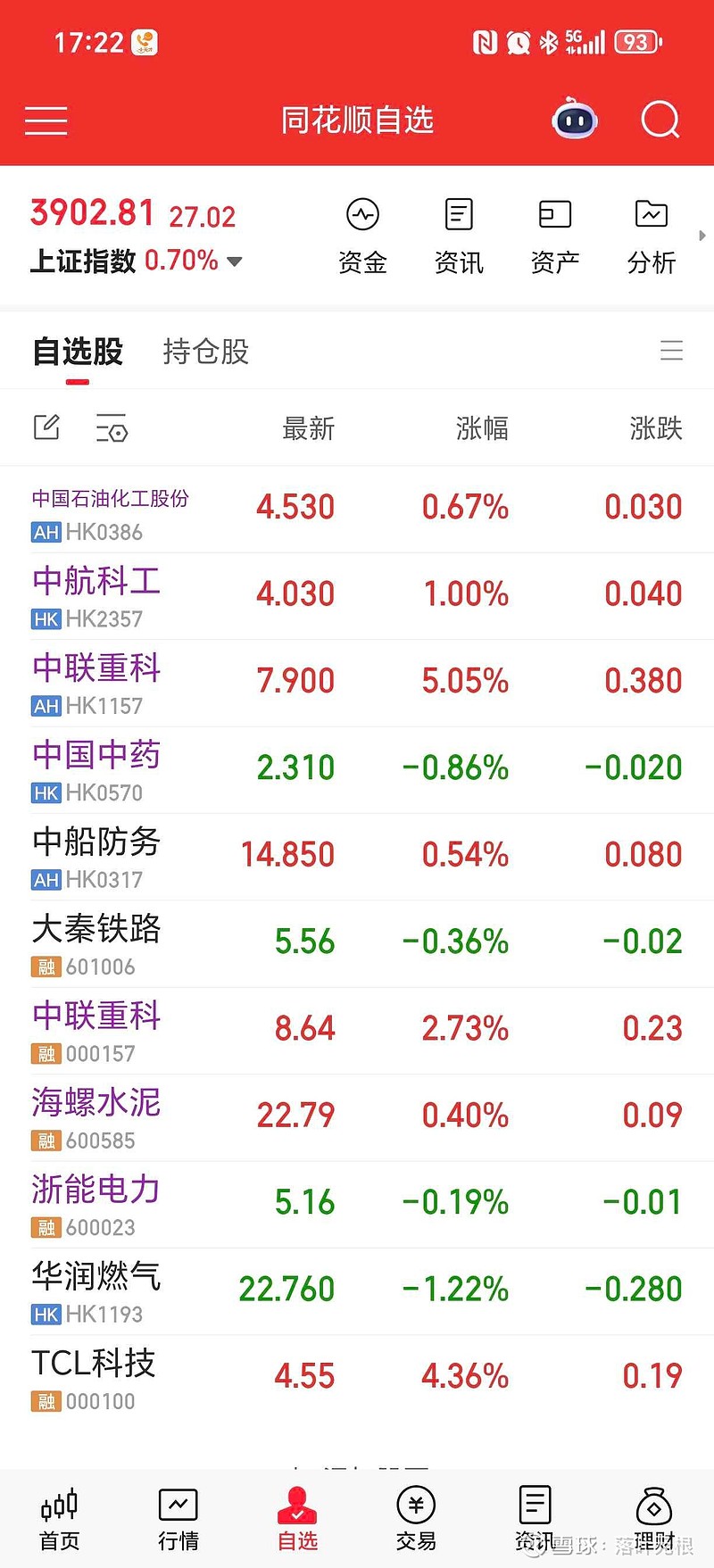
Task: Open the 资产 (assets) section
Action: [x=554, y=234]
